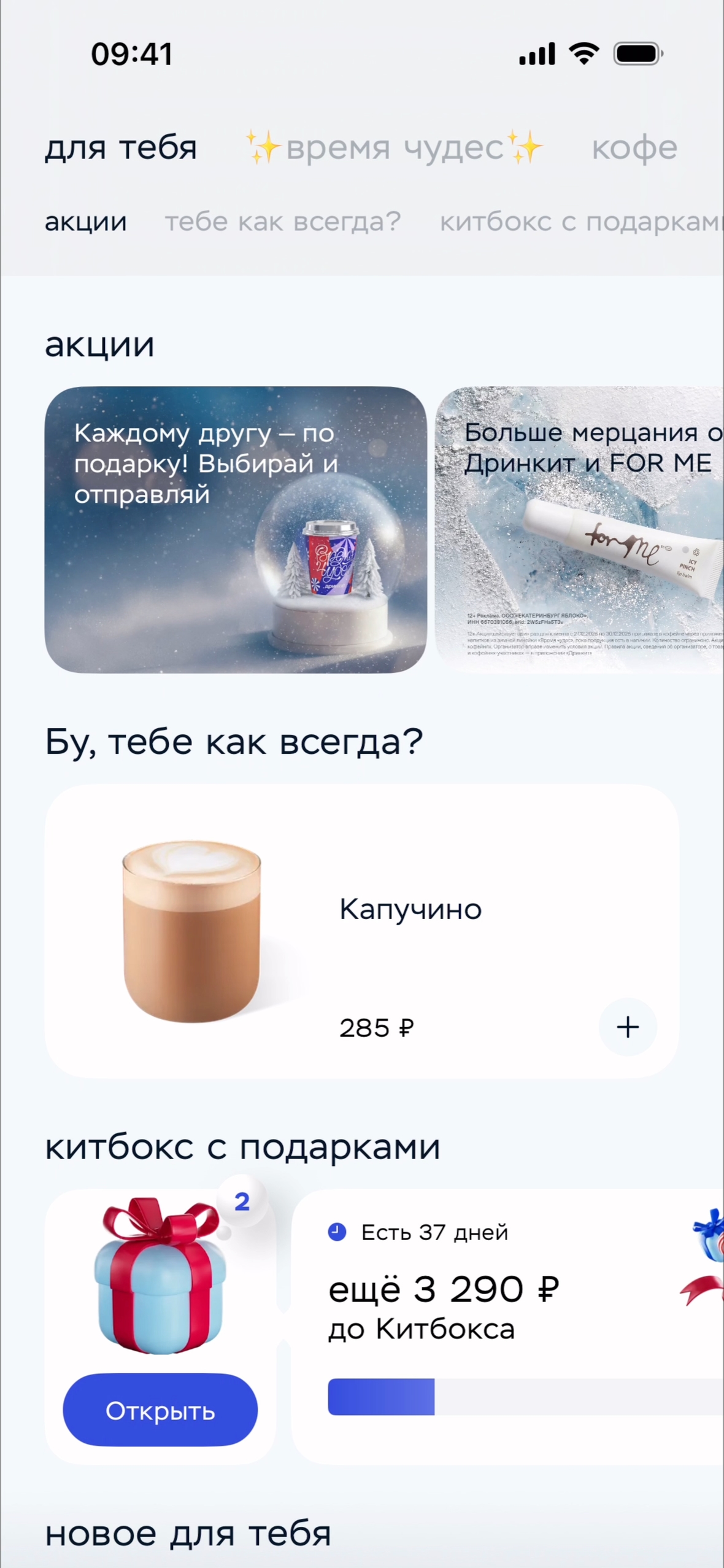Open the «ещё 3 290 ₽ до Китбокса» card

(x=507, y=1327)
